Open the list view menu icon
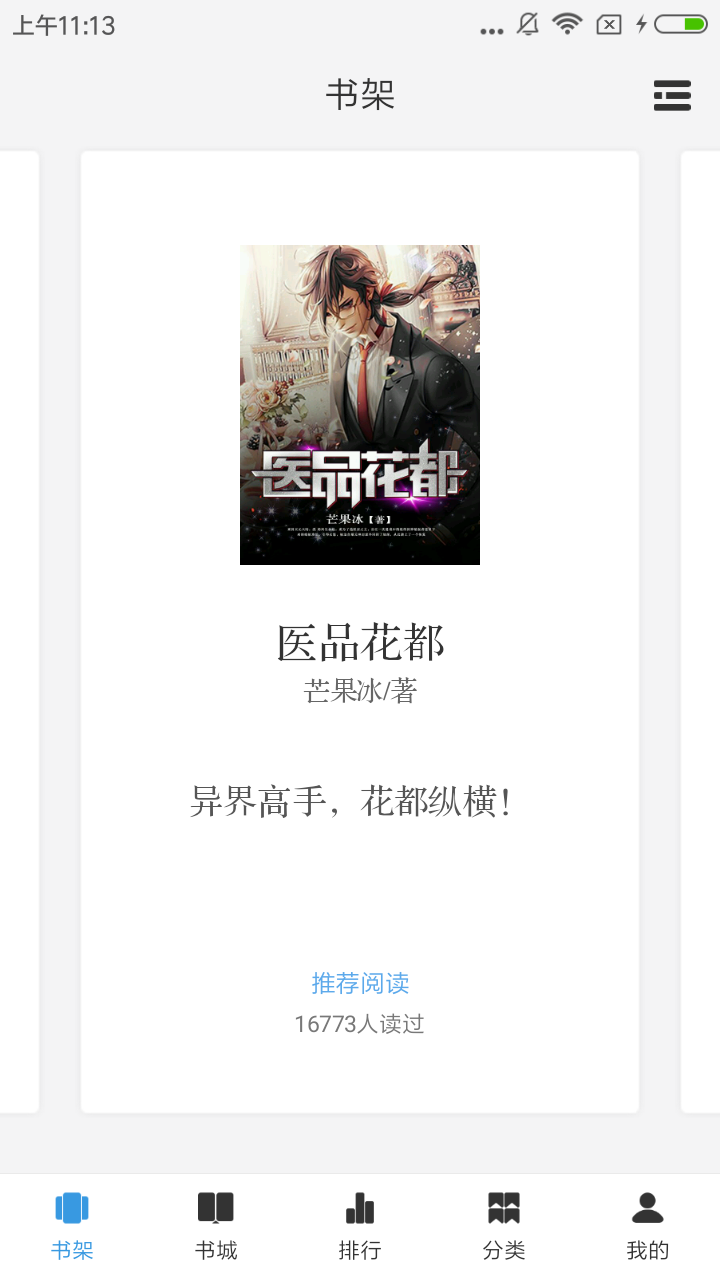720x1280 pixels. pos(672,95)
